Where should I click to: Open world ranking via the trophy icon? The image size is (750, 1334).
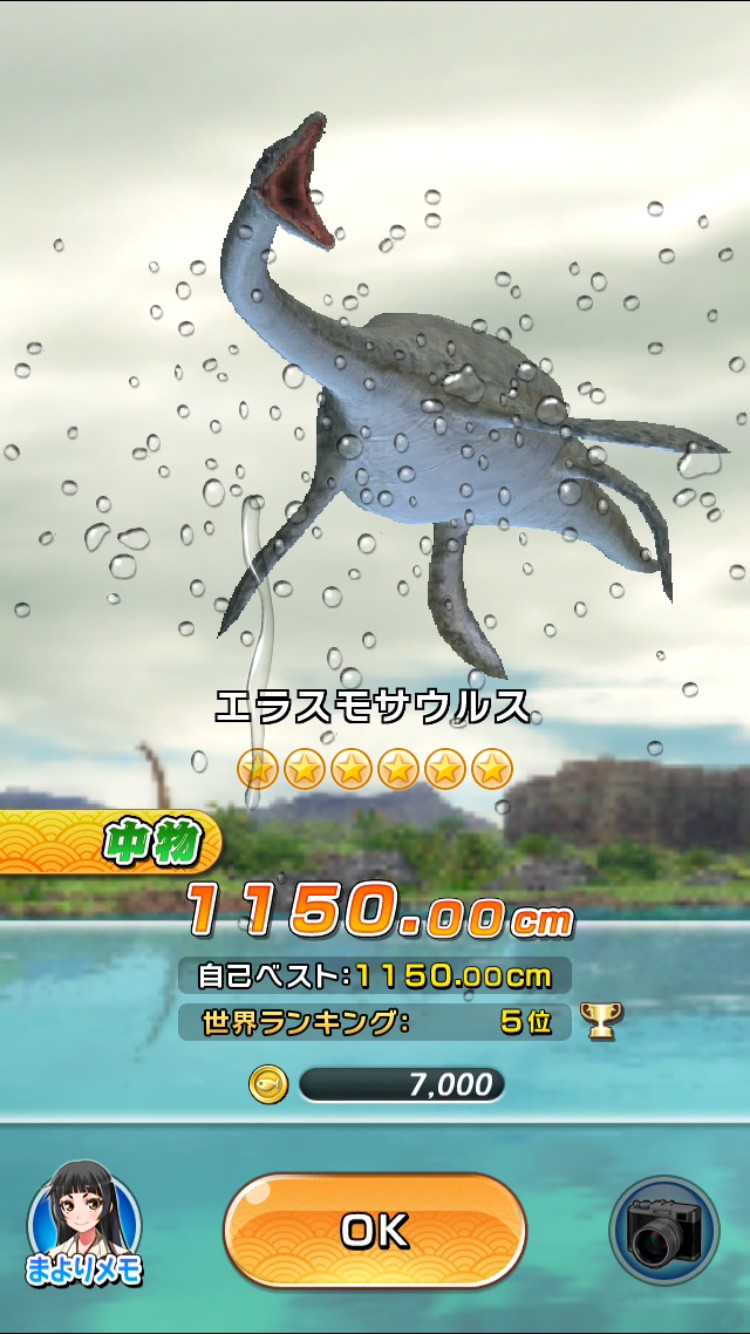(601, 1021)
